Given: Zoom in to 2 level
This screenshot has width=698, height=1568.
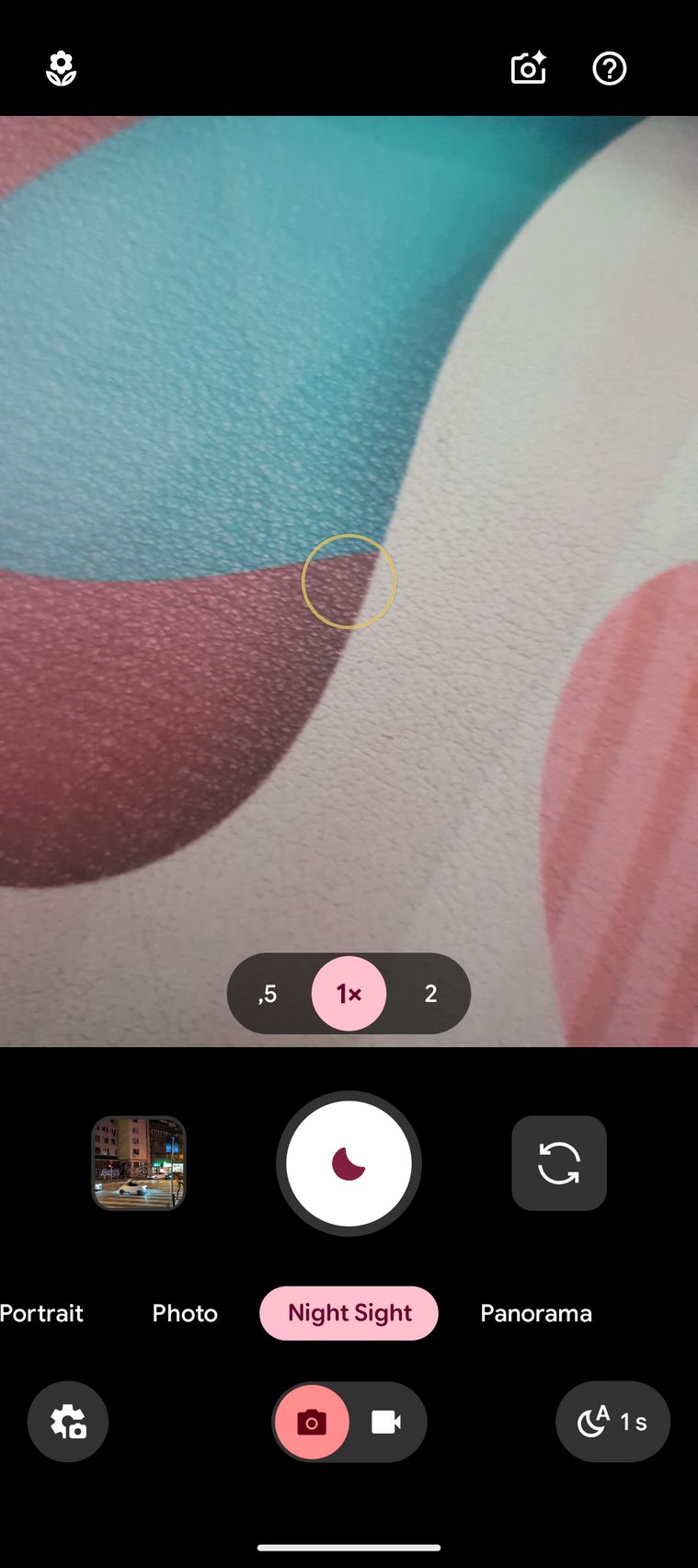Looking at the screenshot, I should click(x=430, y=994).
